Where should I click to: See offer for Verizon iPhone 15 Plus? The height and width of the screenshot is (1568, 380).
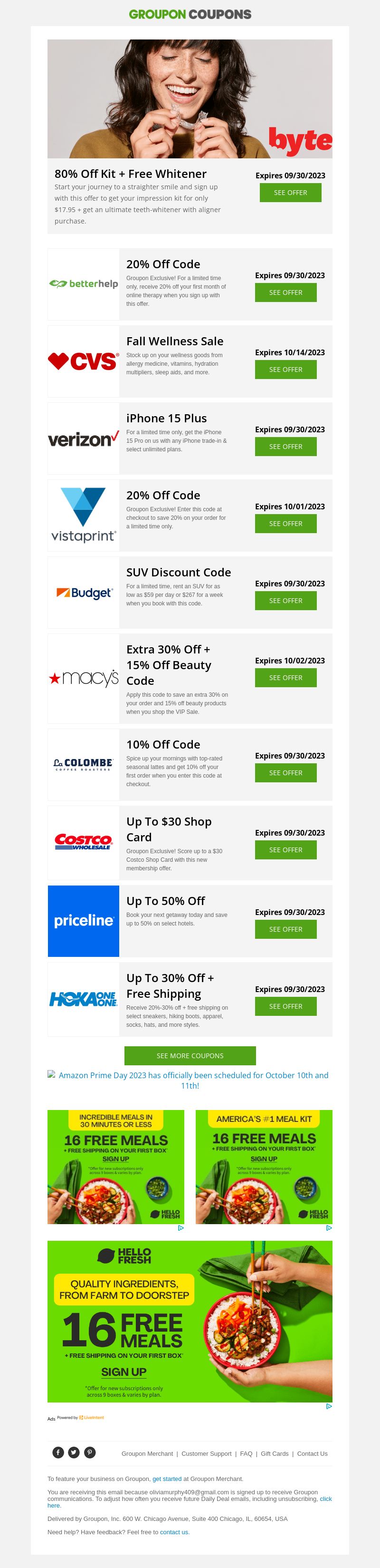point(285,446)
